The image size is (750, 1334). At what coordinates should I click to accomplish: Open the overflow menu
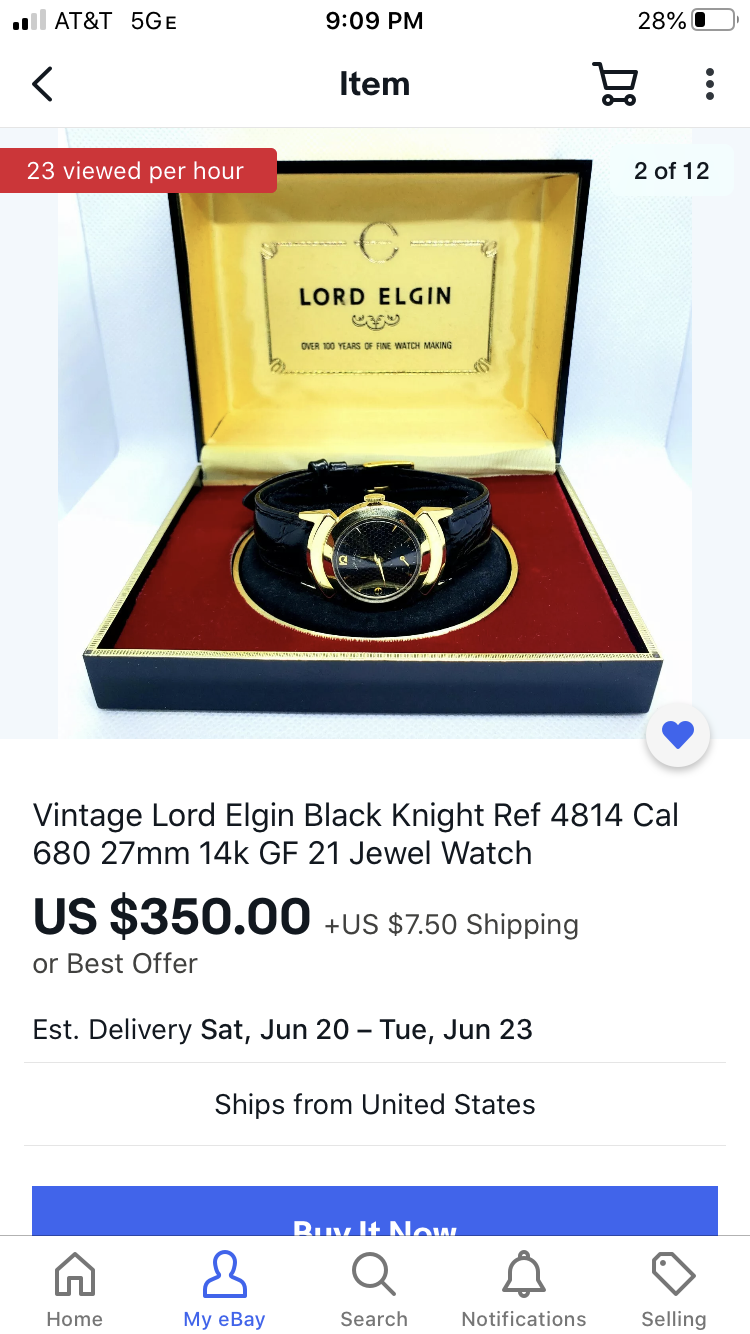point(709,84)
